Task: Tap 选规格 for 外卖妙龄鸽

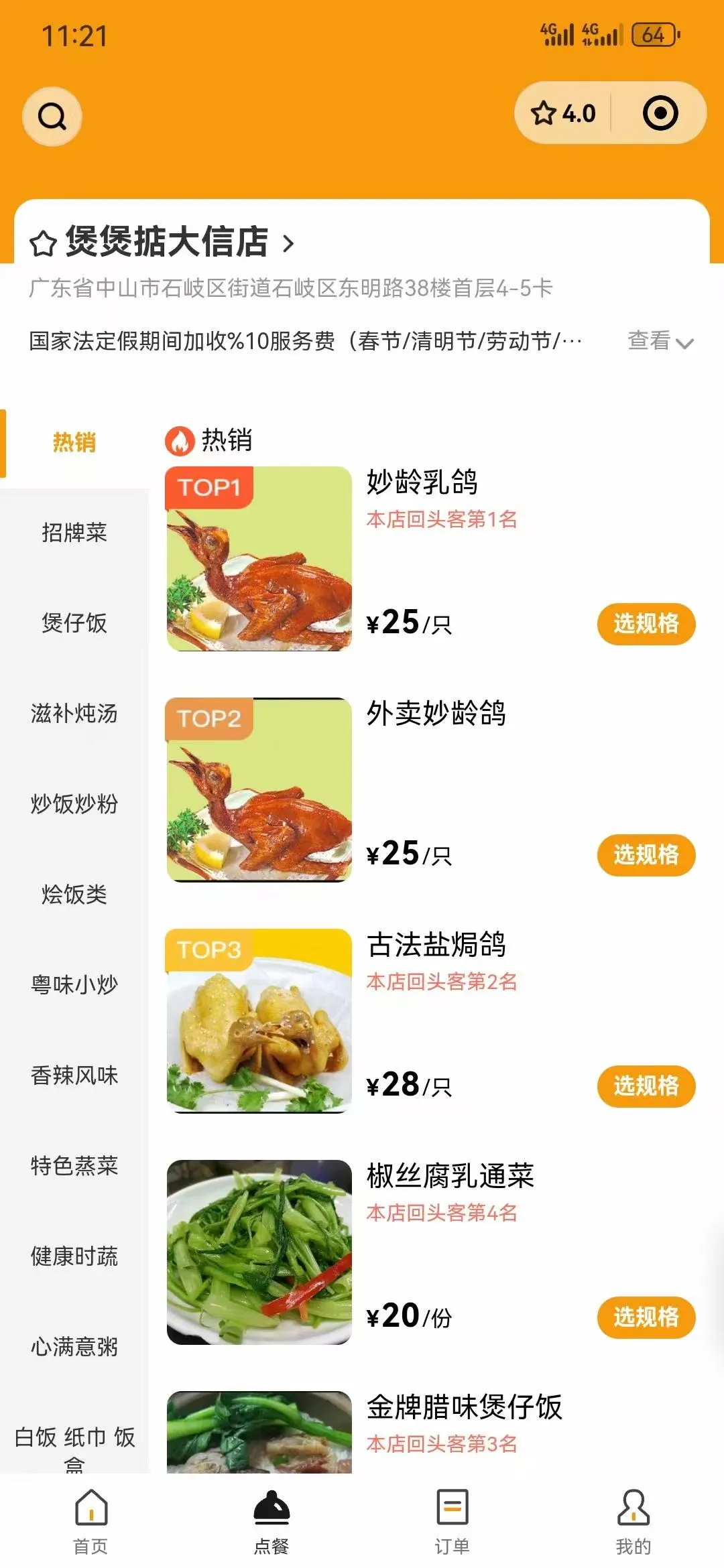Action: (646, 855)
